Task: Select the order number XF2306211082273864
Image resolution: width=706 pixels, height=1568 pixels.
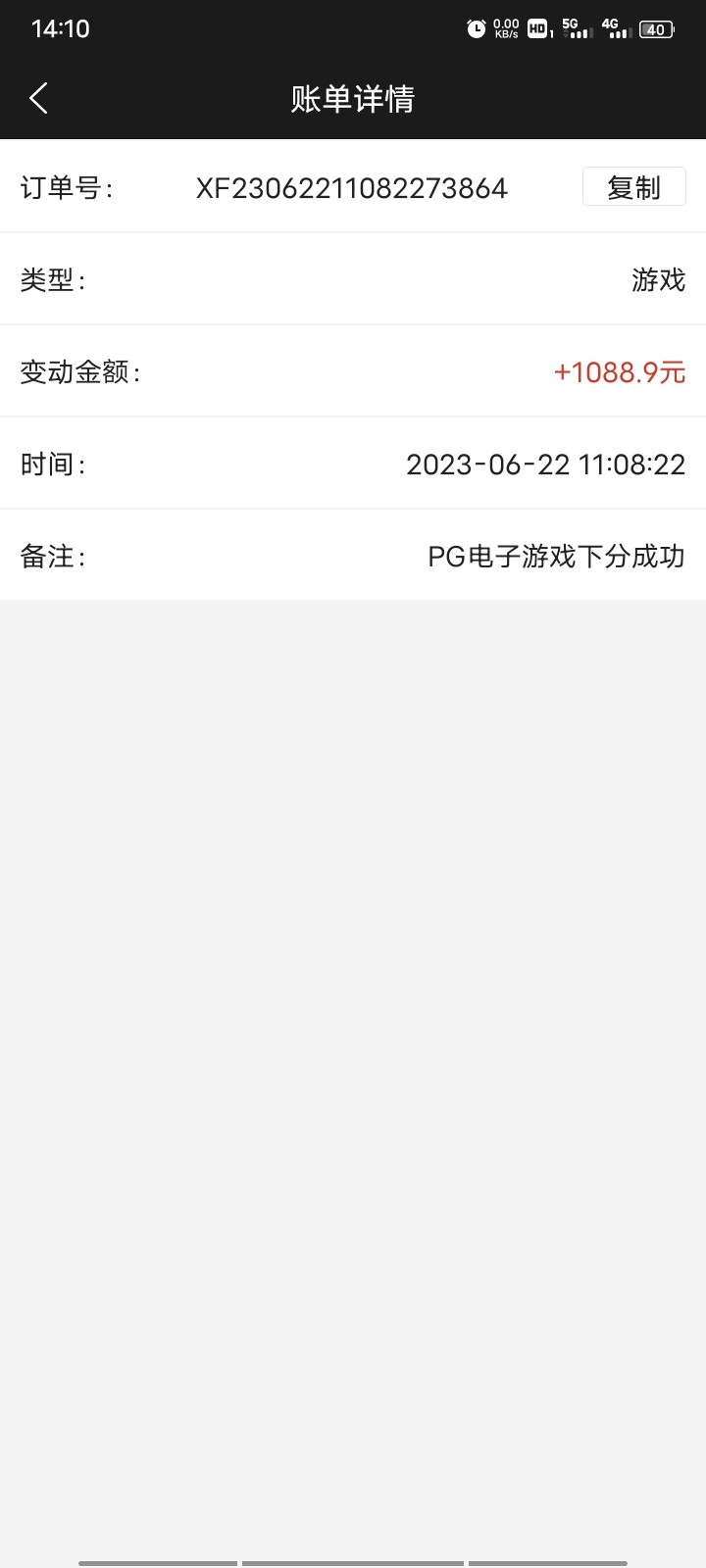Action: pos(351,188)
